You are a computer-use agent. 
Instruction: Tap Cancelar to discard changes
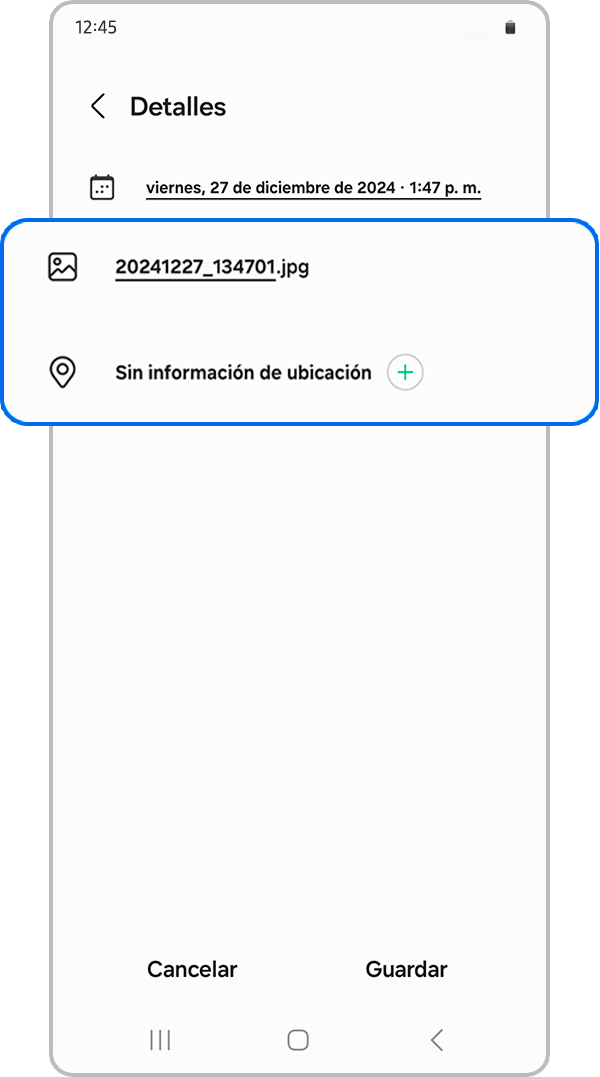[192, 969]
